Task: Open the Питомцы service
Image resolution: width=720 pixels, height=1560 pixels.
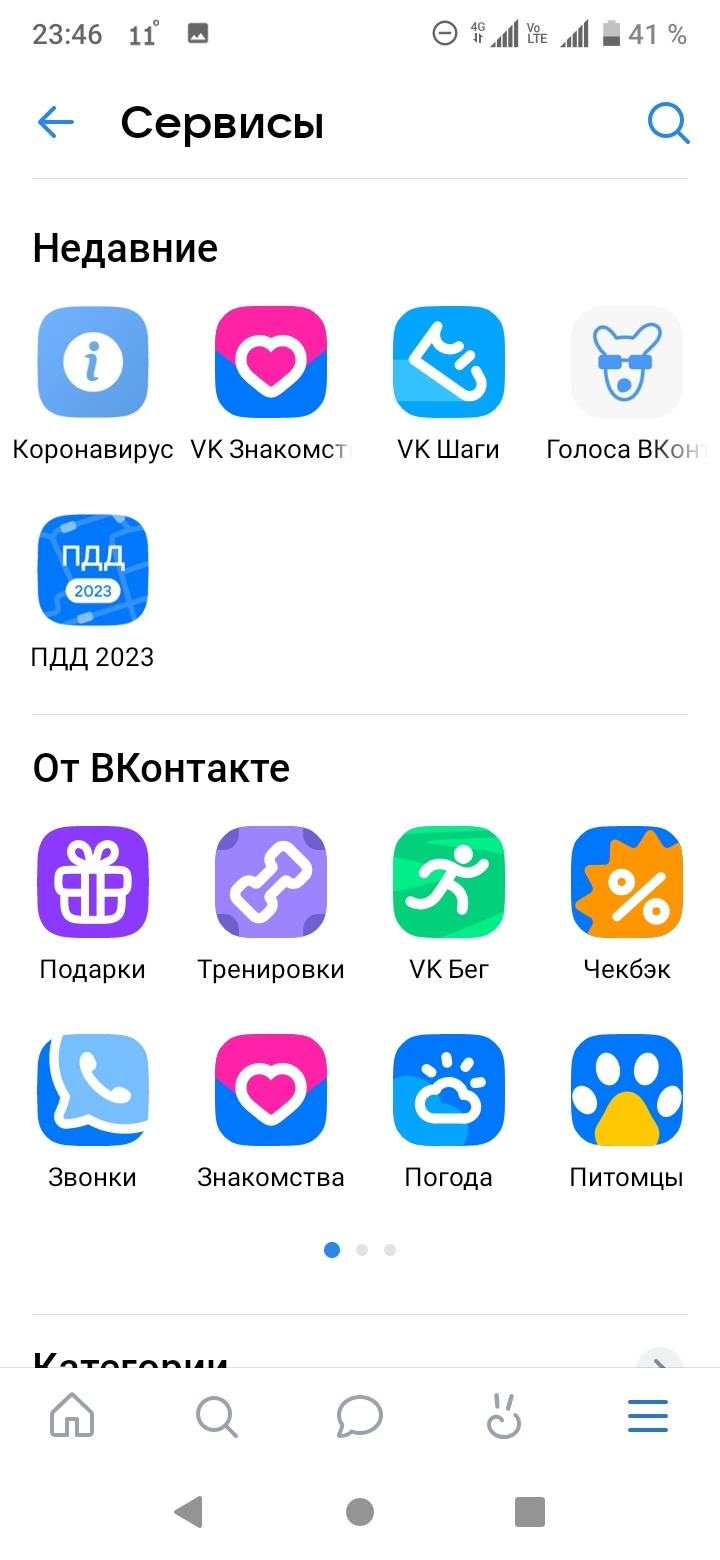Action: click(626, 1090)
